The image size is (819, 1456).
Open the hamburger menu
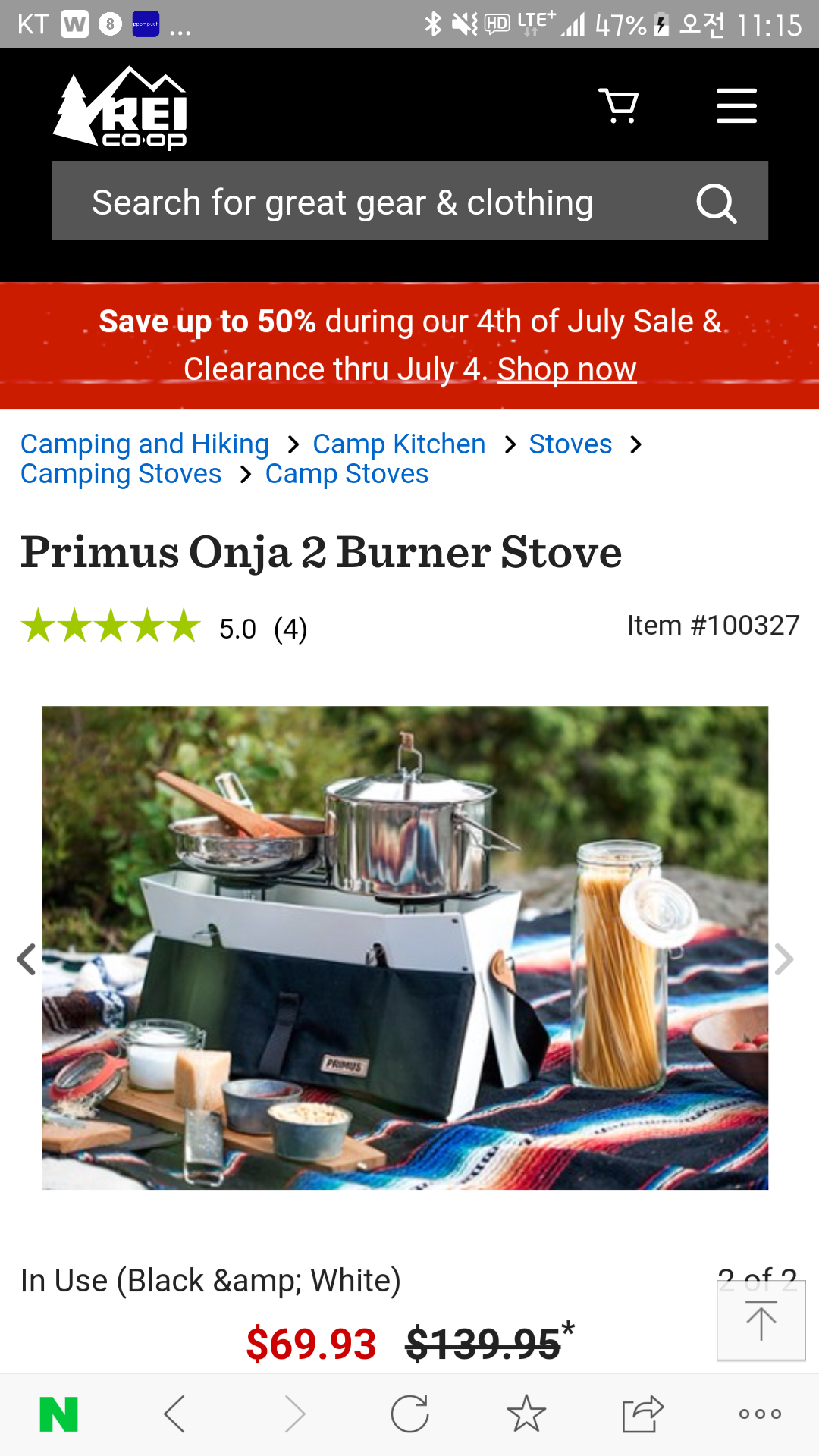click(x=736, y=105)
